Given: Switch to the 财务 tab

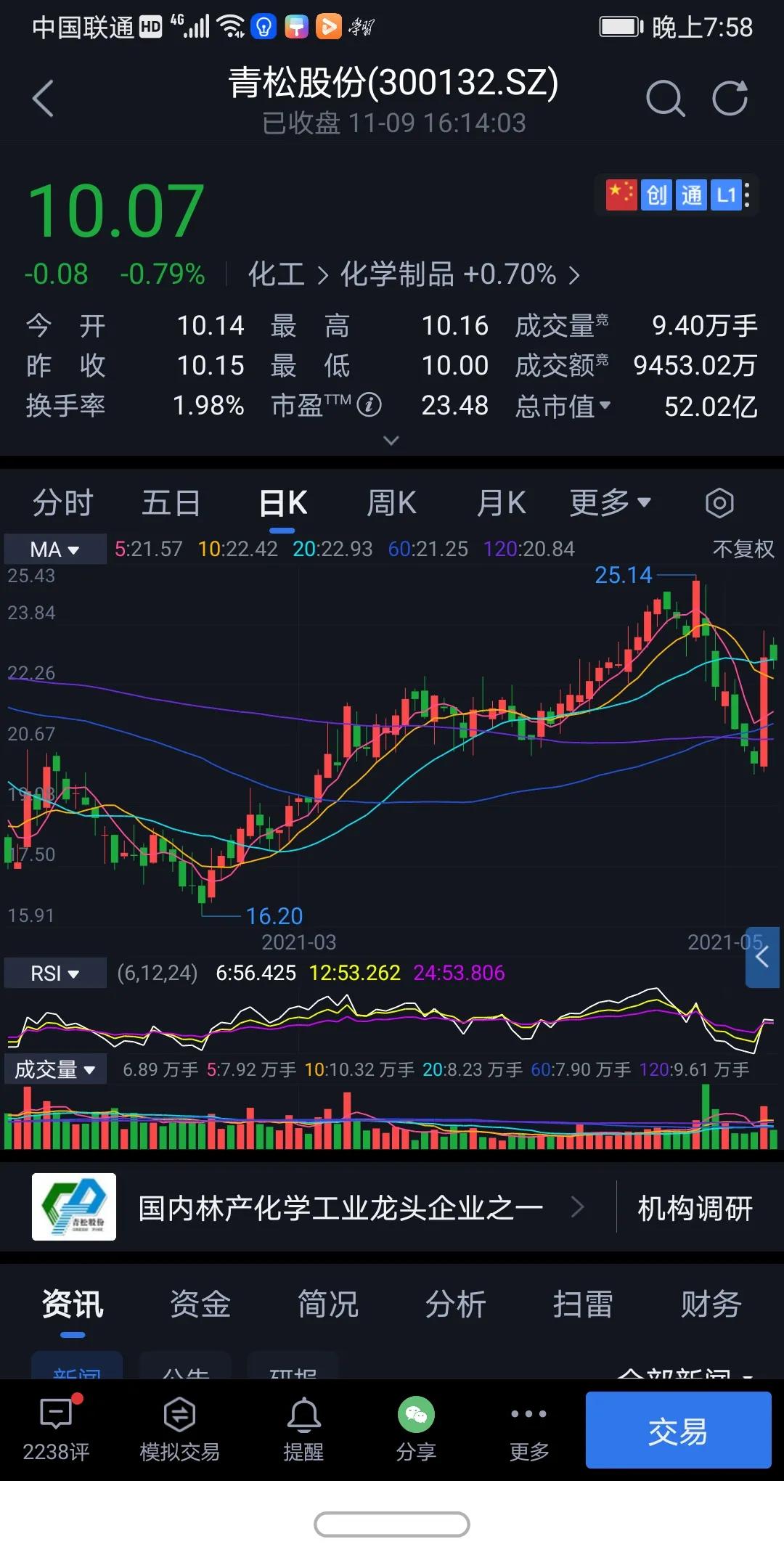Looking at the screenshot, I should coord(711,1304).
